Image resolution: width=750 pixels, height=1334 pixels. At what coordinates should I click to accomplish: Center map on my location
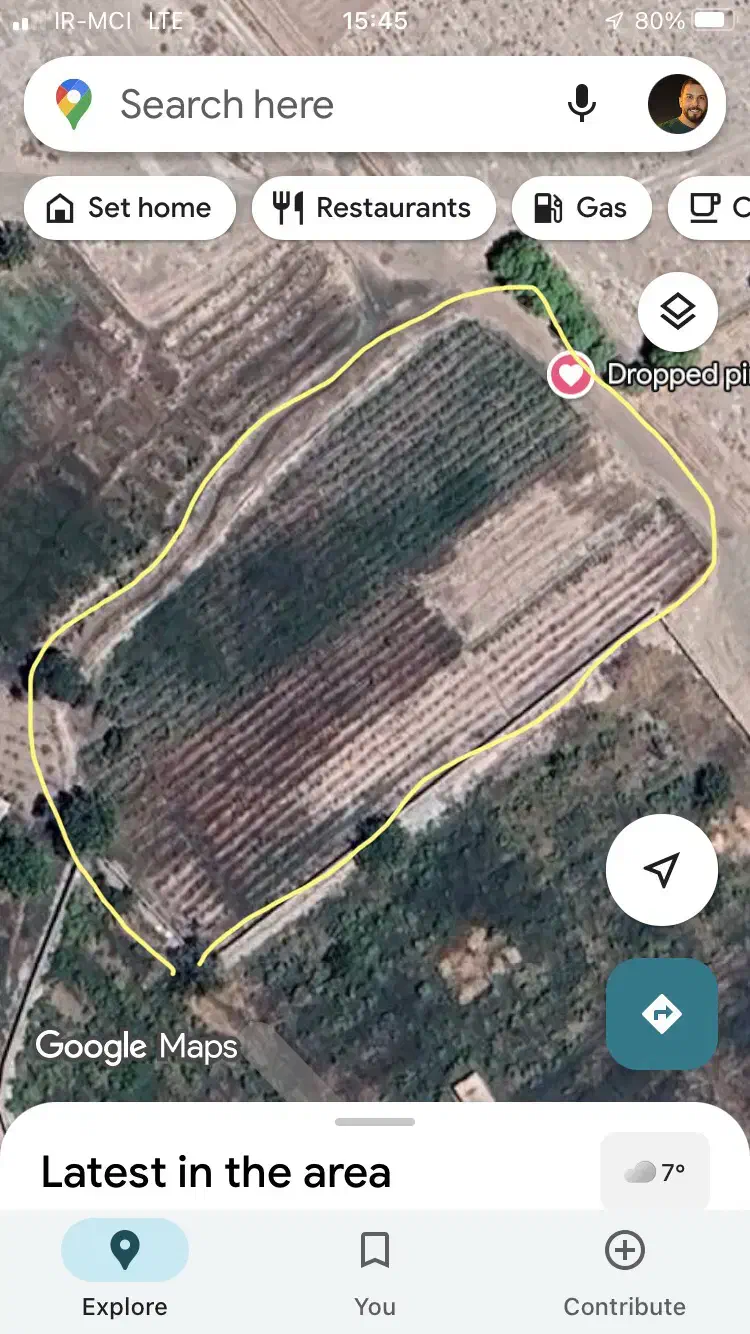(x=661, y=870)
